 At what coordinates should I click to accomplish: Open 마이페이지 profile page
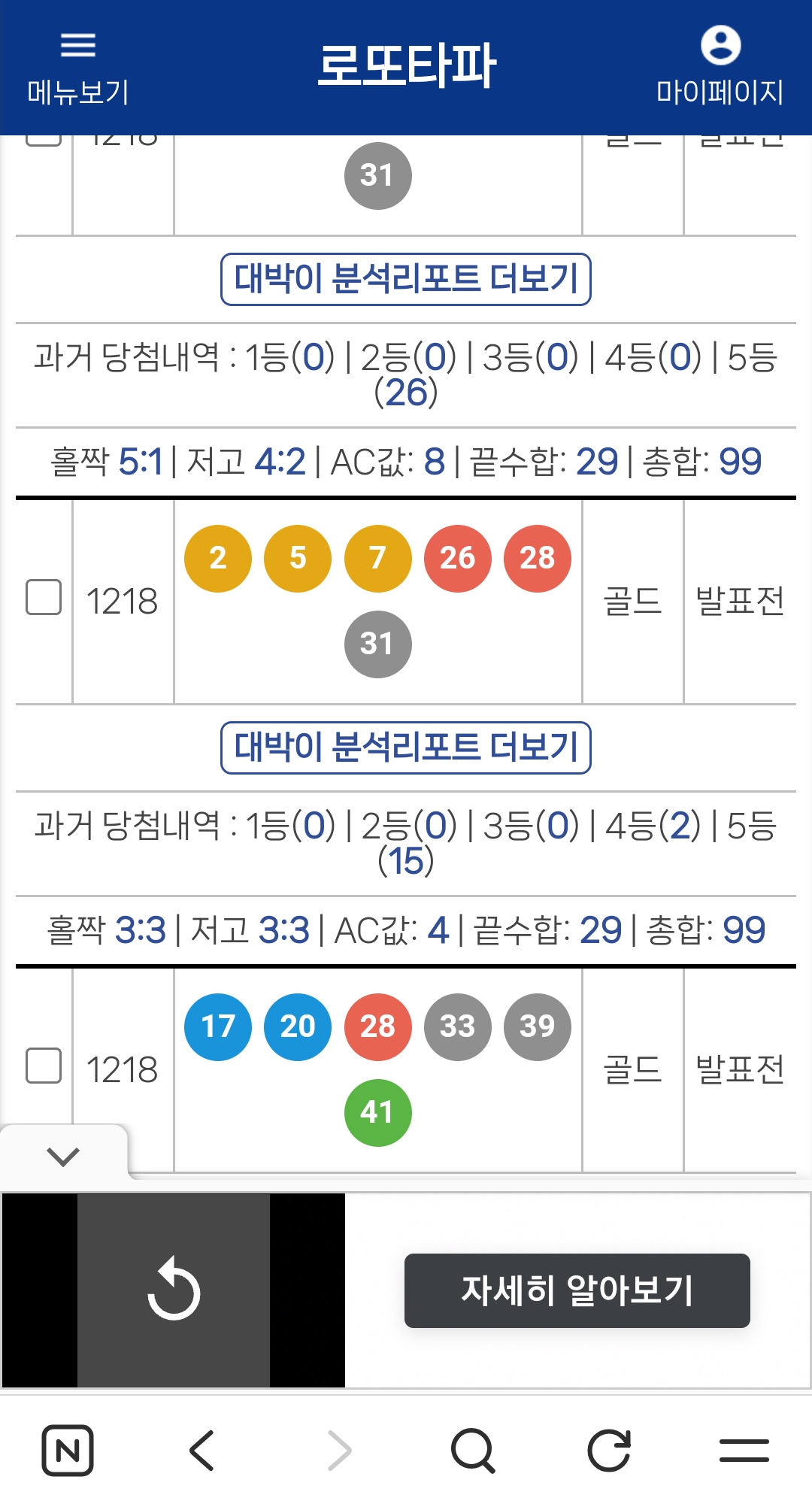[720, 68]
